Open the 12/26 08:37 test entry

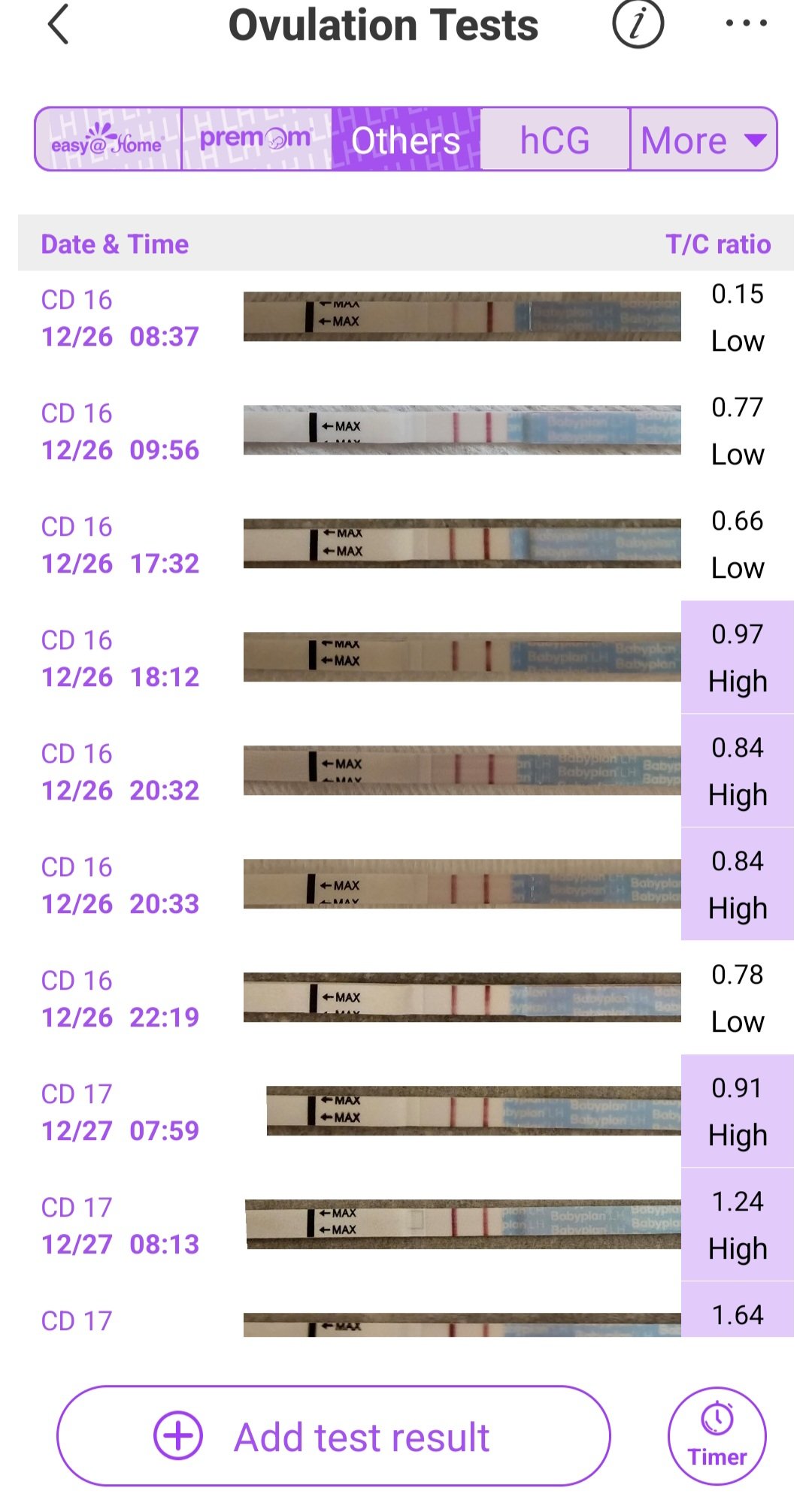click(x=406, y=318)
